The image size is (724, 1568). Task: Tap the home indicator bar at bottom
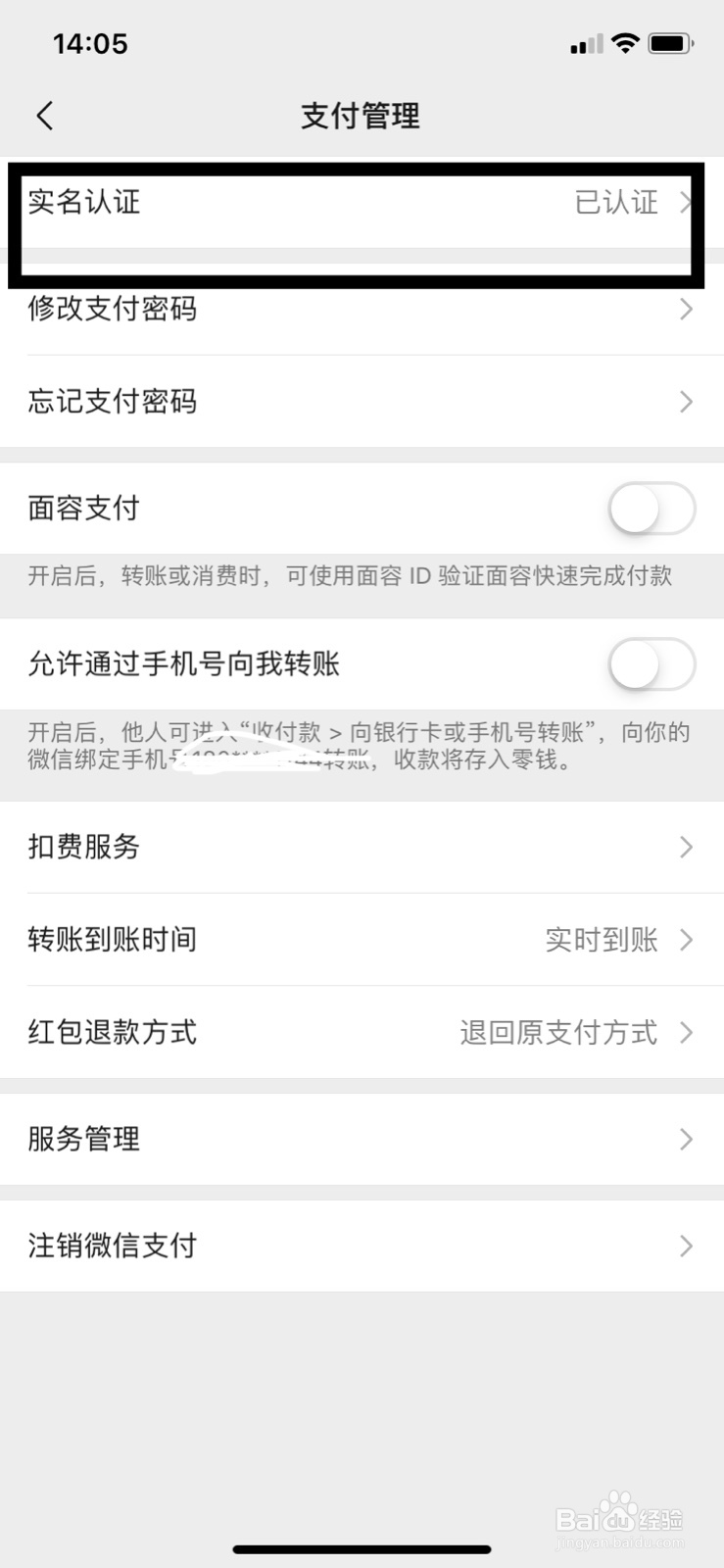(362, 1548)
